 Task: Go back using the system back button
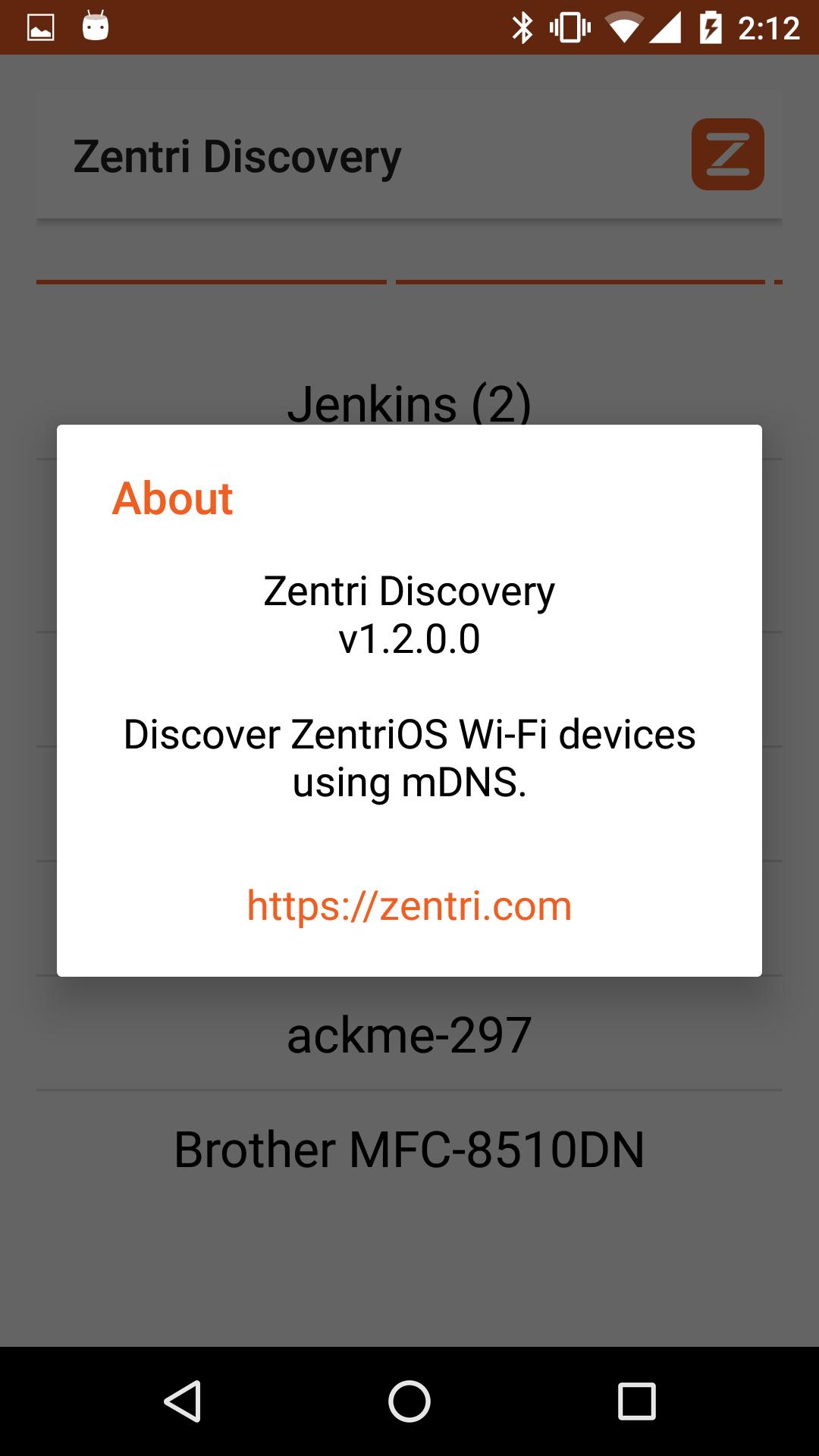click(x=182, y=1401)
